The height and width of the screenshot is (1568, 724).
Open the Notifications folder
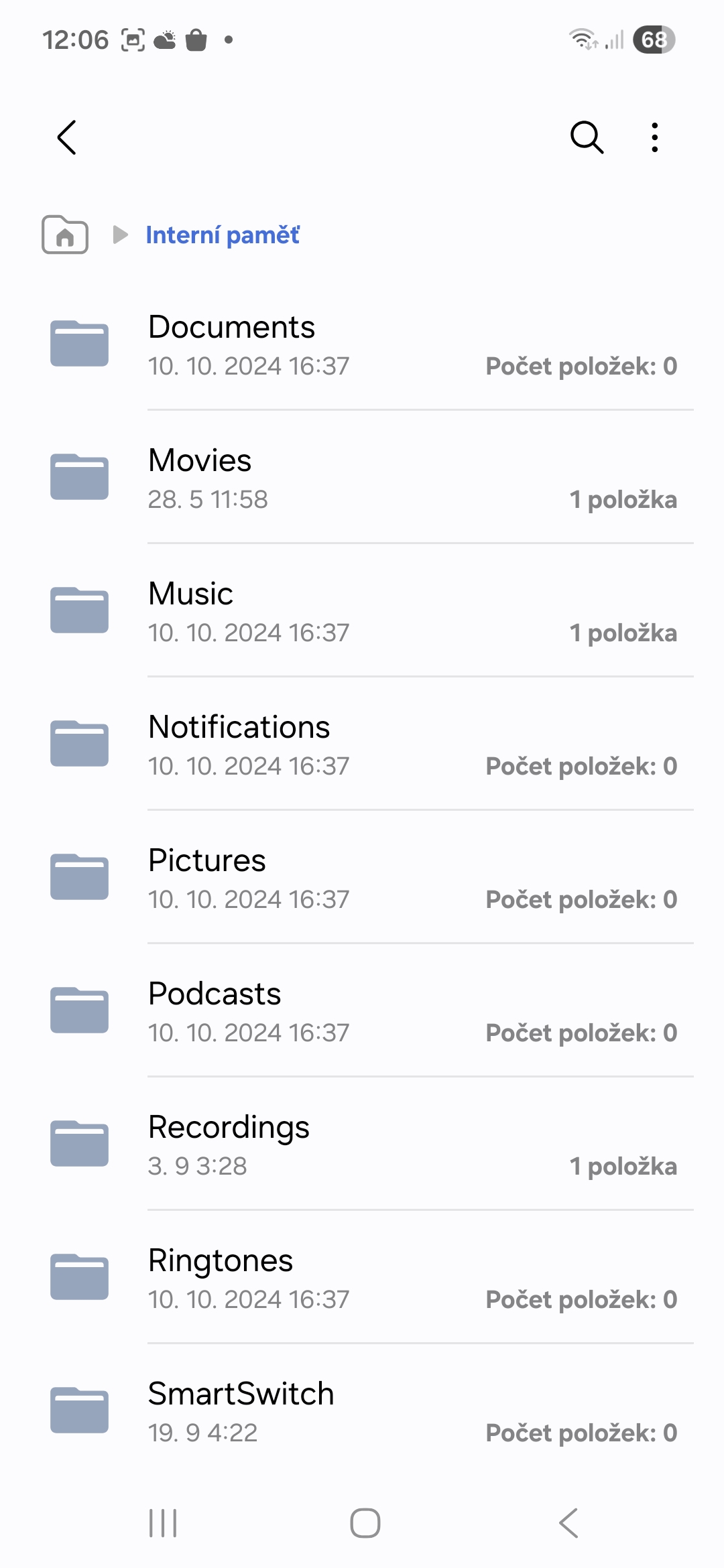pyautogui.click(x=362, y=744)
